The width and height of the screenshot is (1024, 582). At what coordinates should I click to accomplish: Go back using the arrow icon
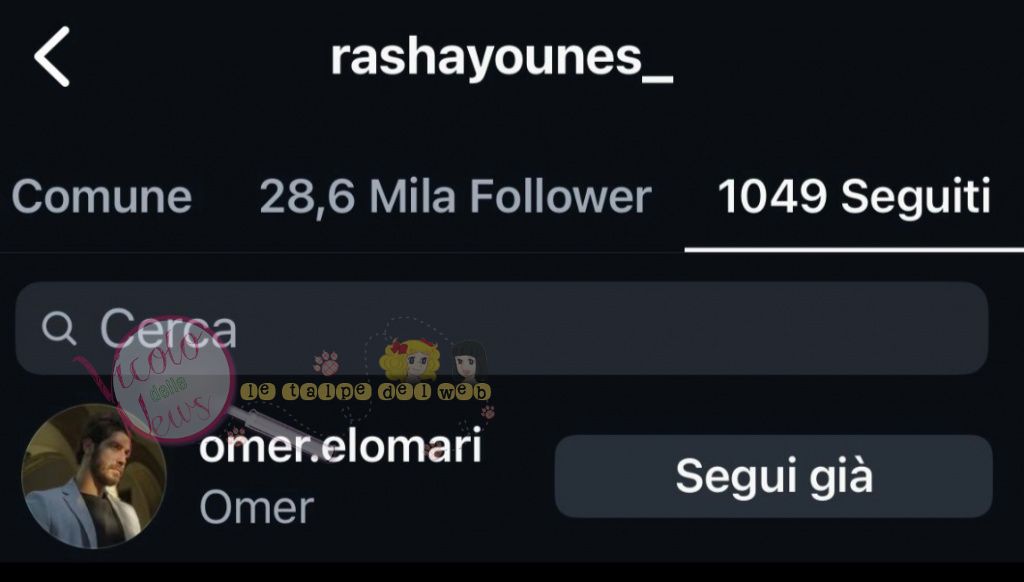point(52,57)
